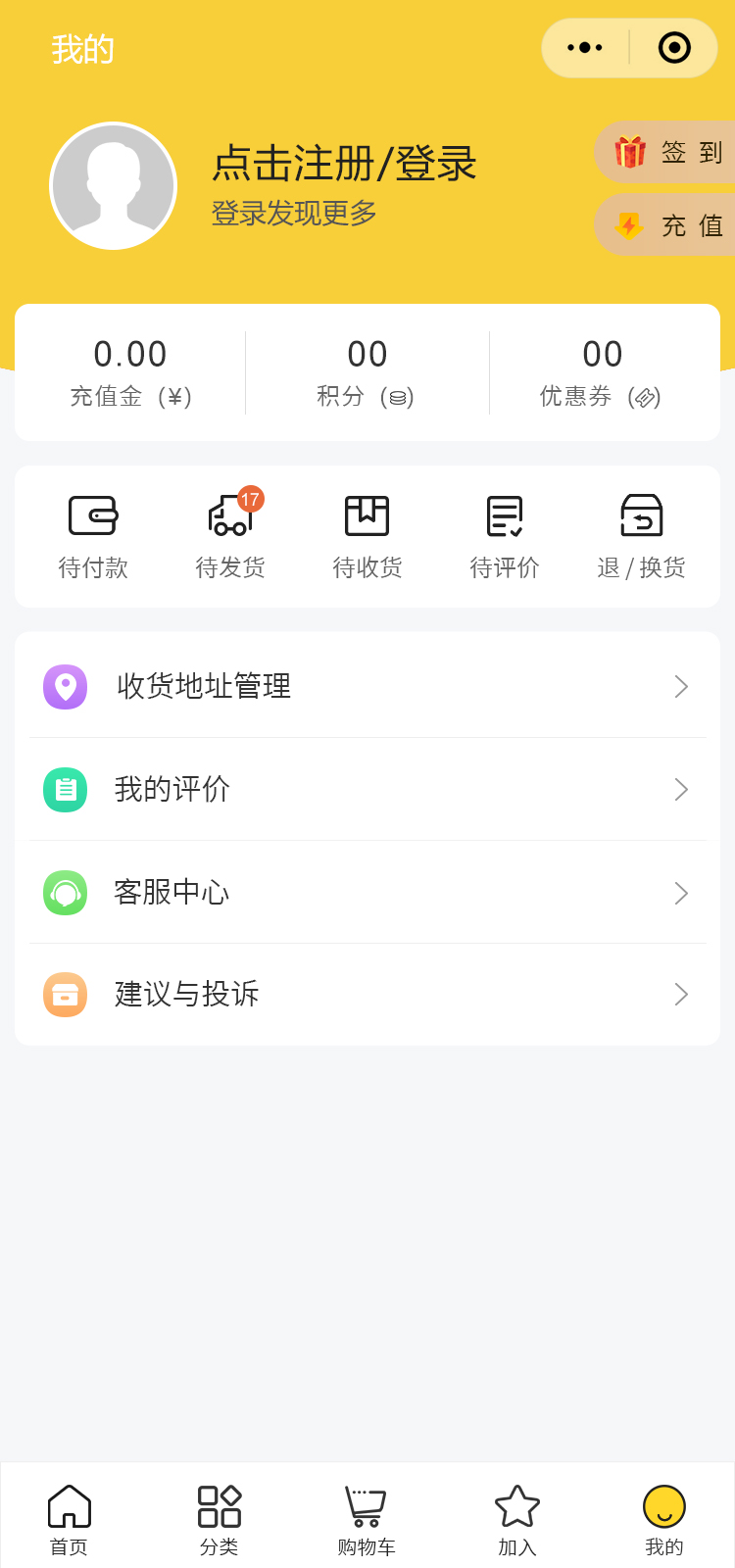Viewport: 735px width, 1568px height.
Task: Tap the profile avatar placeholder
Action: click(x=114, y=186)
